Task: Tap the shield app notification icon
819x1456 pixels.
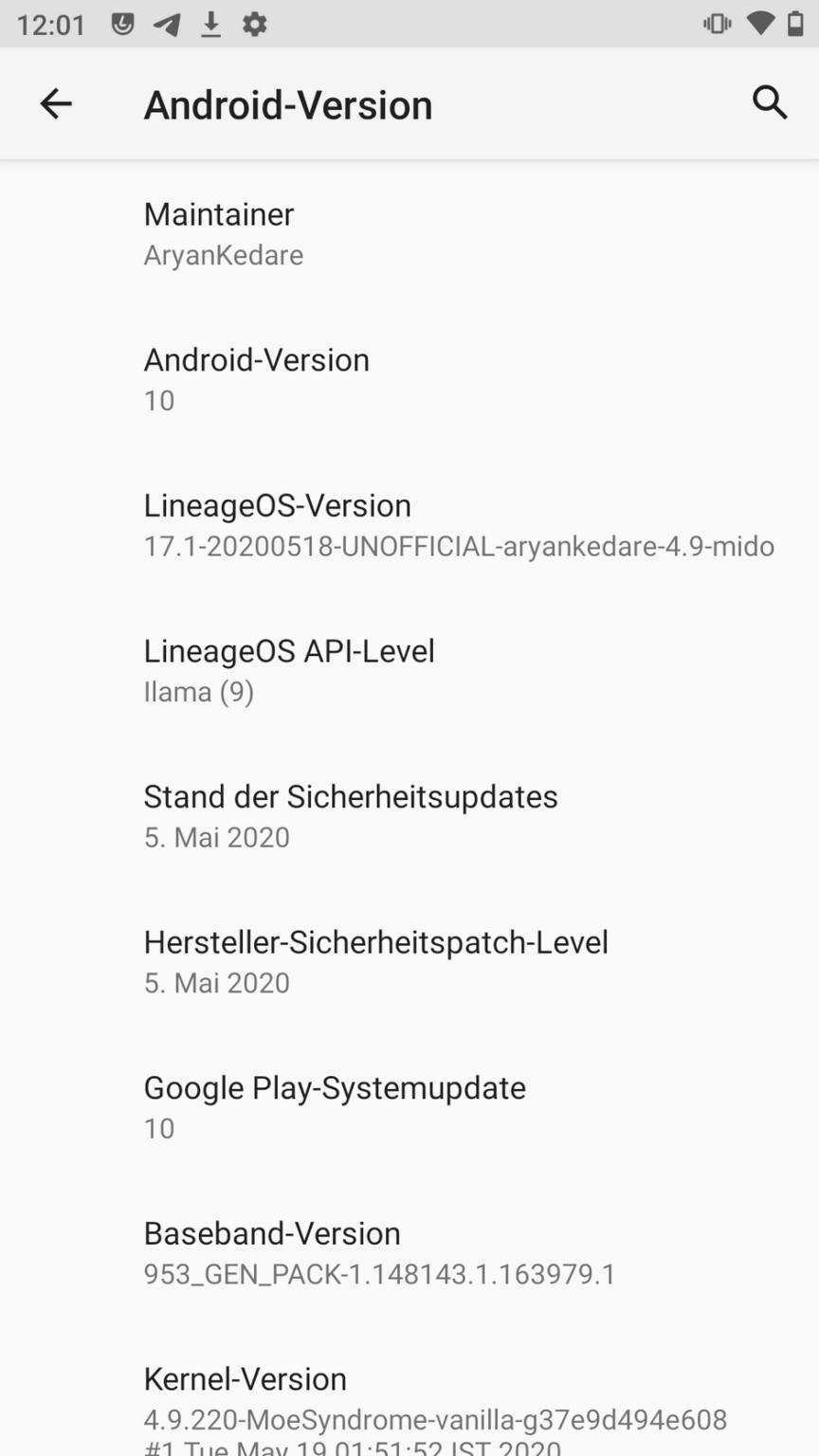Action: point(124,25)
